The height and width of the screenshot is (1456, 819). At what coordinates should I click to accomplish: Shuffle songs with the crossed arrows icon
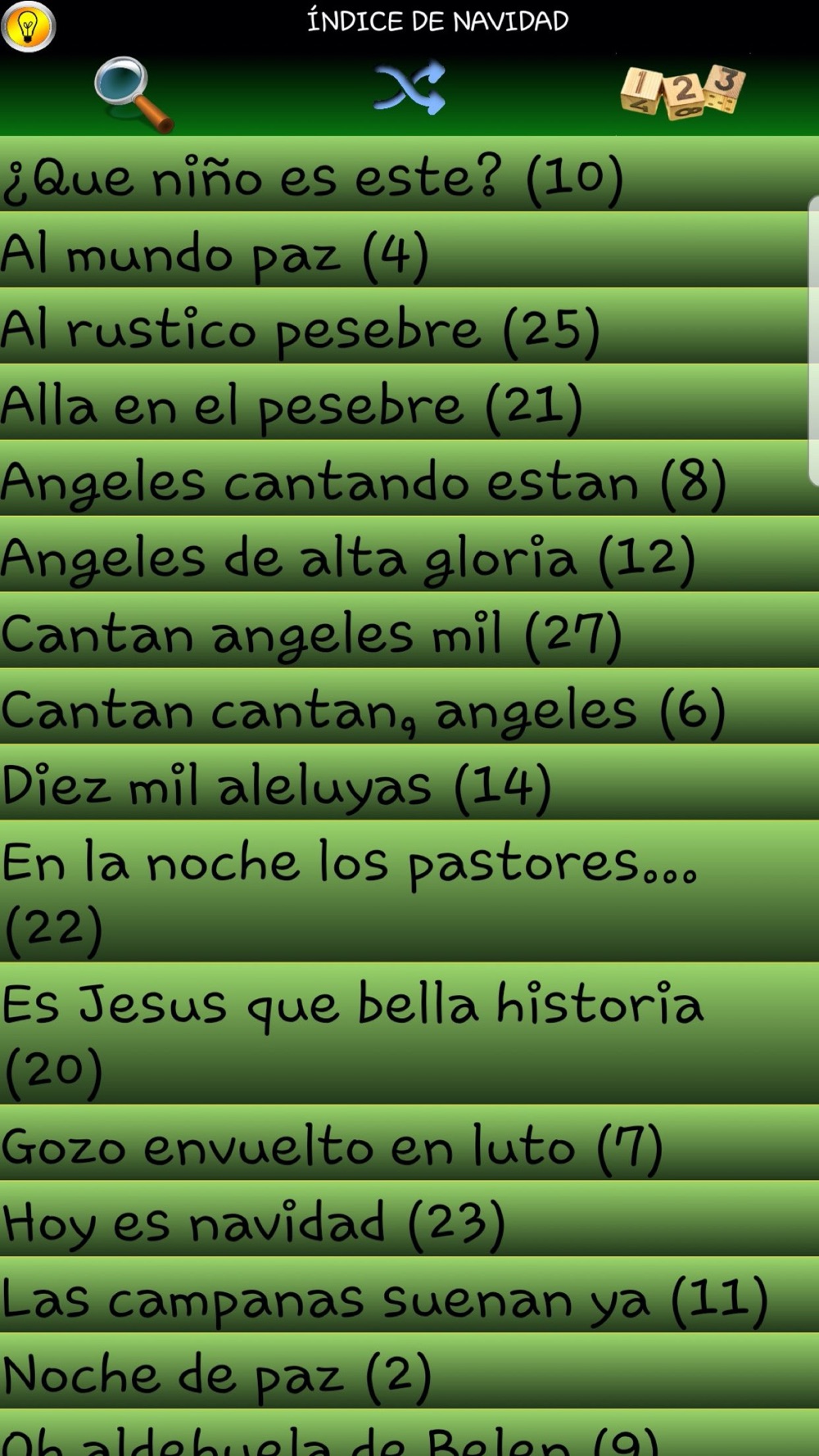(409, 88)
